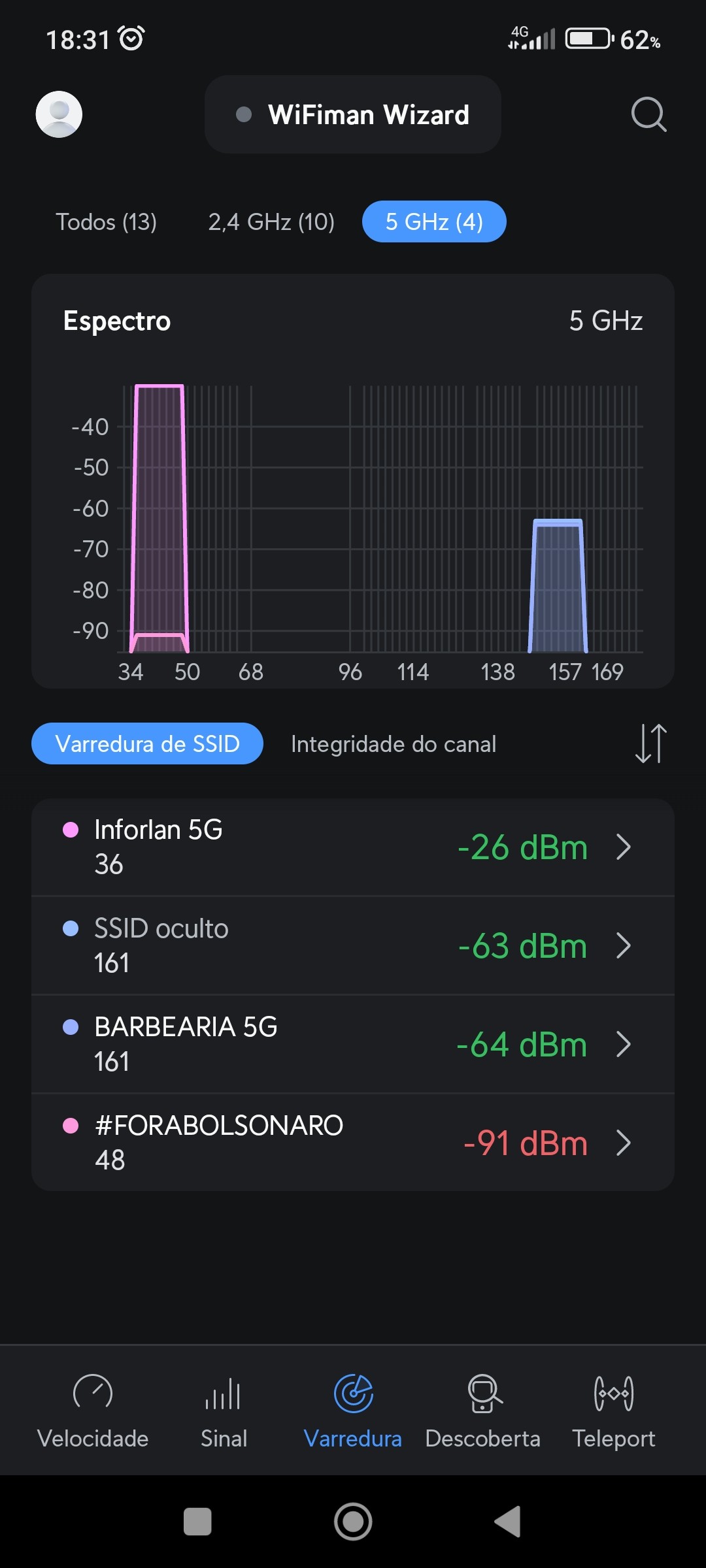Tap the WiFiman Wizard button
706x1568 pixels.
click(x=353, y=114)
